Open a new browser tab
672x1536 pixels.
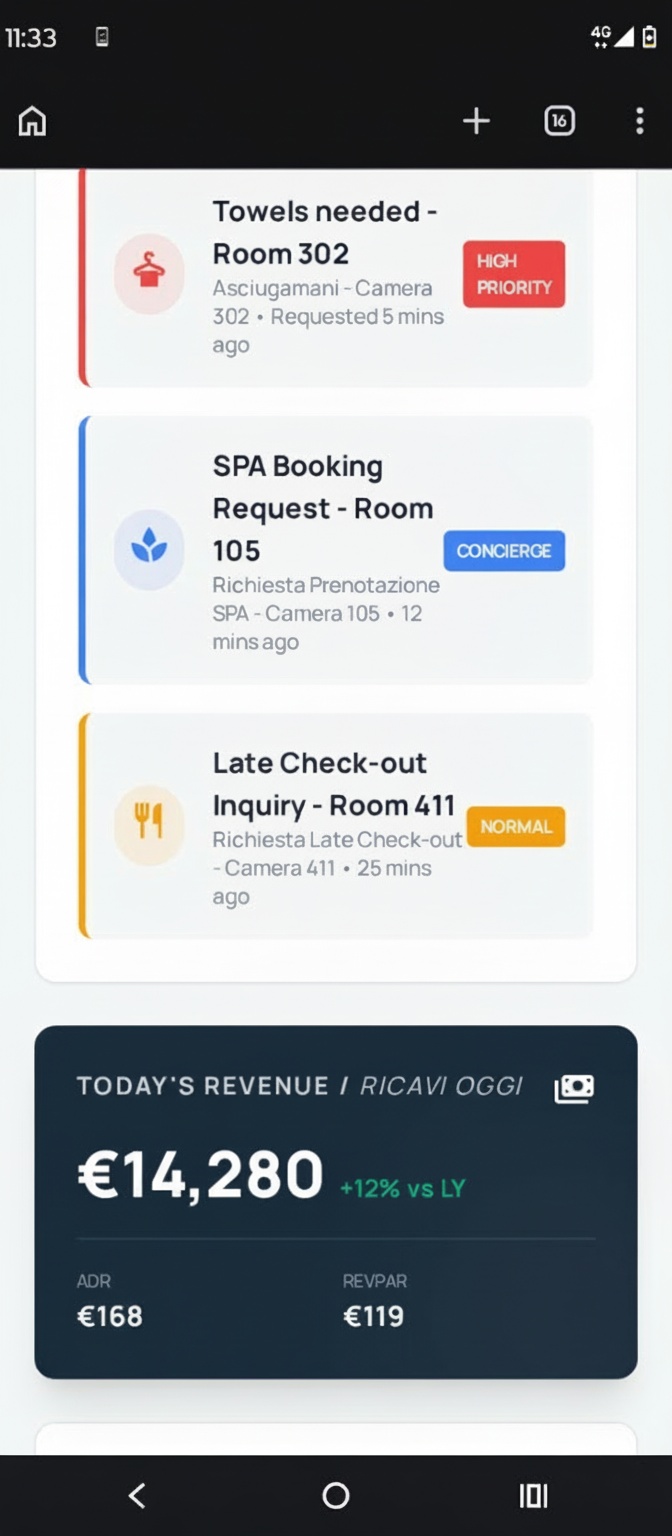[476, 122]
